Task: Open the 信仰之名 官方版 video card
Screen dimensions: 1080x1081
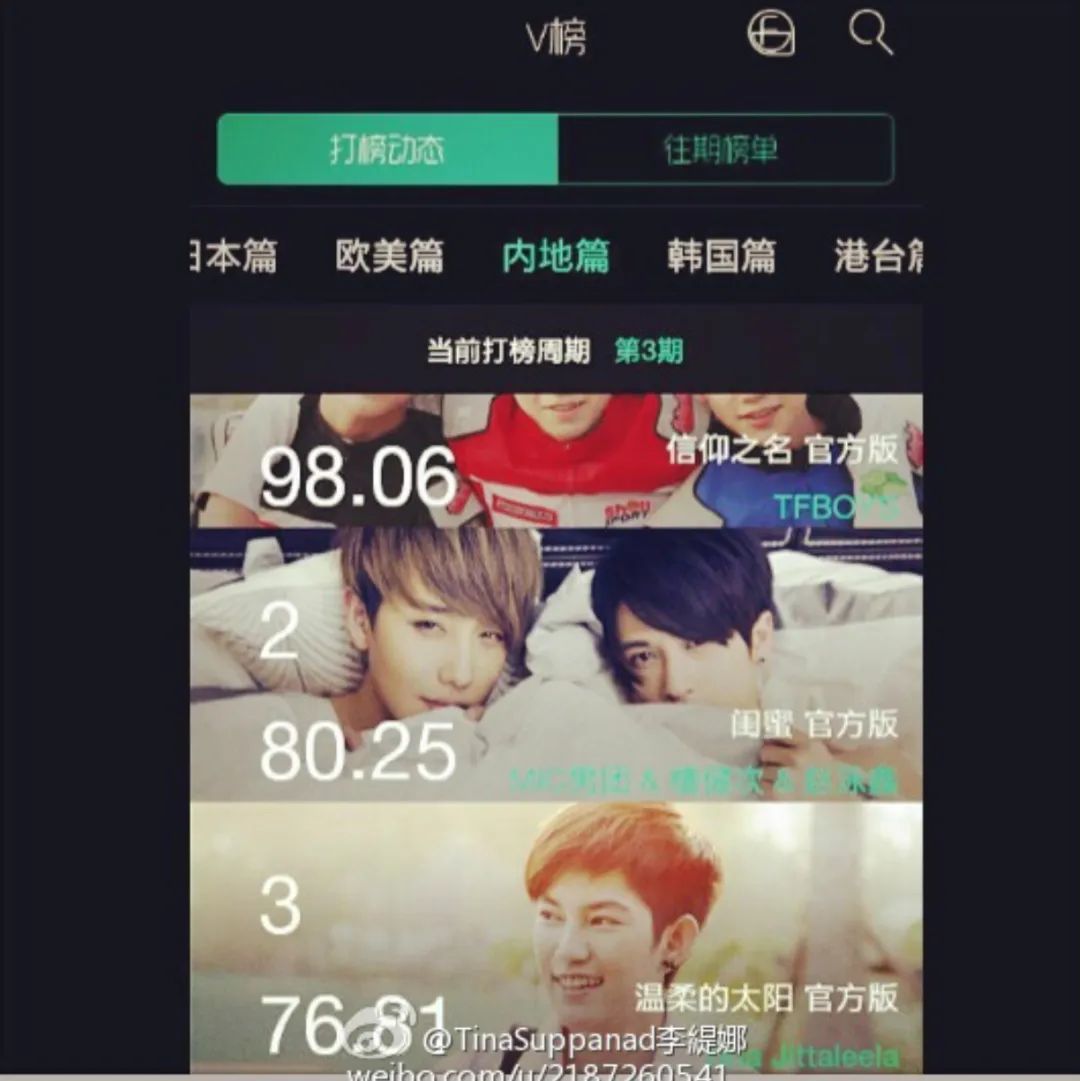Action: point(556,461)
